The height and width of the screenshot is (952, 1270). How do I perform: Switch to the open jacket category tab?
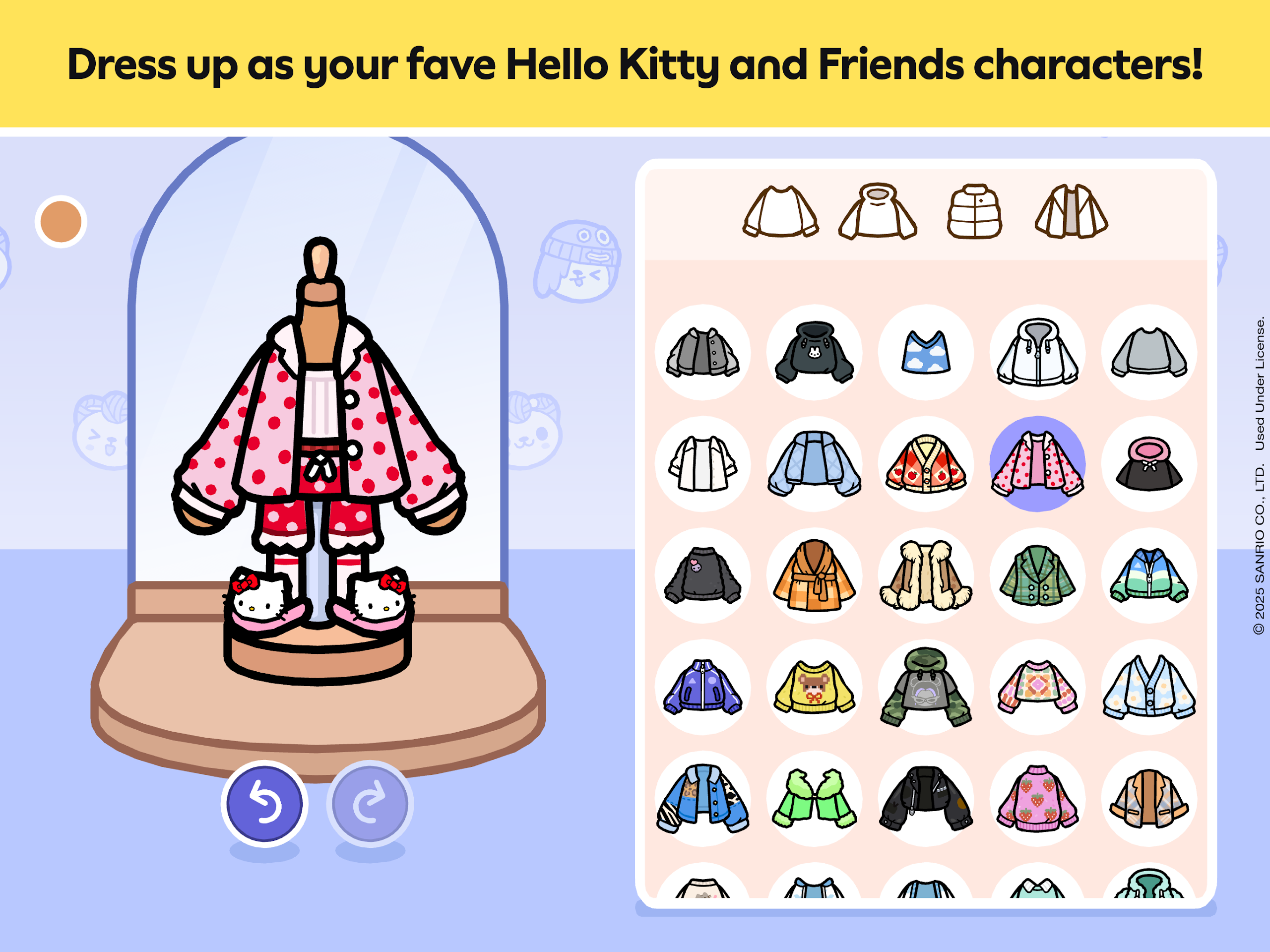(x=1072, y=212)
